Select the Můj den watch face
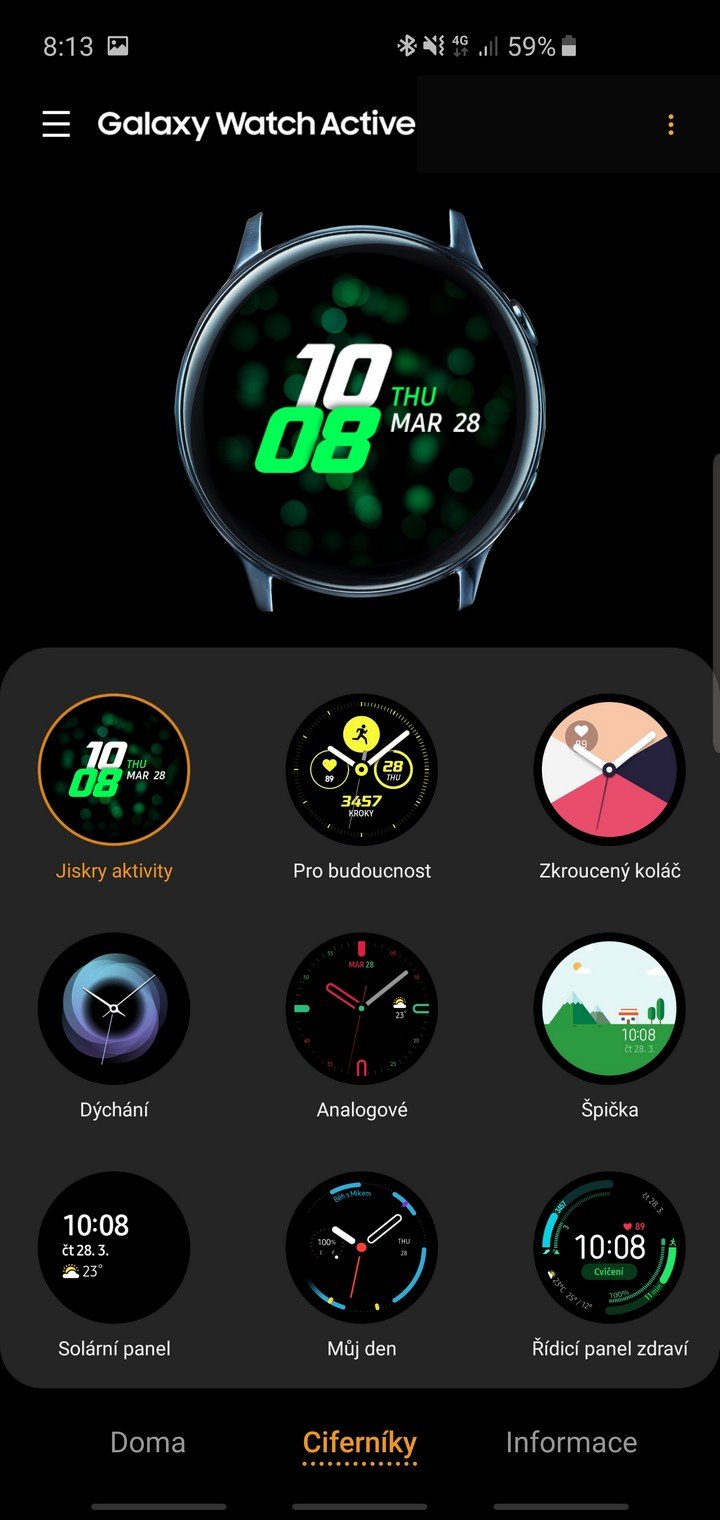Screen dimensions: 720x1520 [361, 1247]
